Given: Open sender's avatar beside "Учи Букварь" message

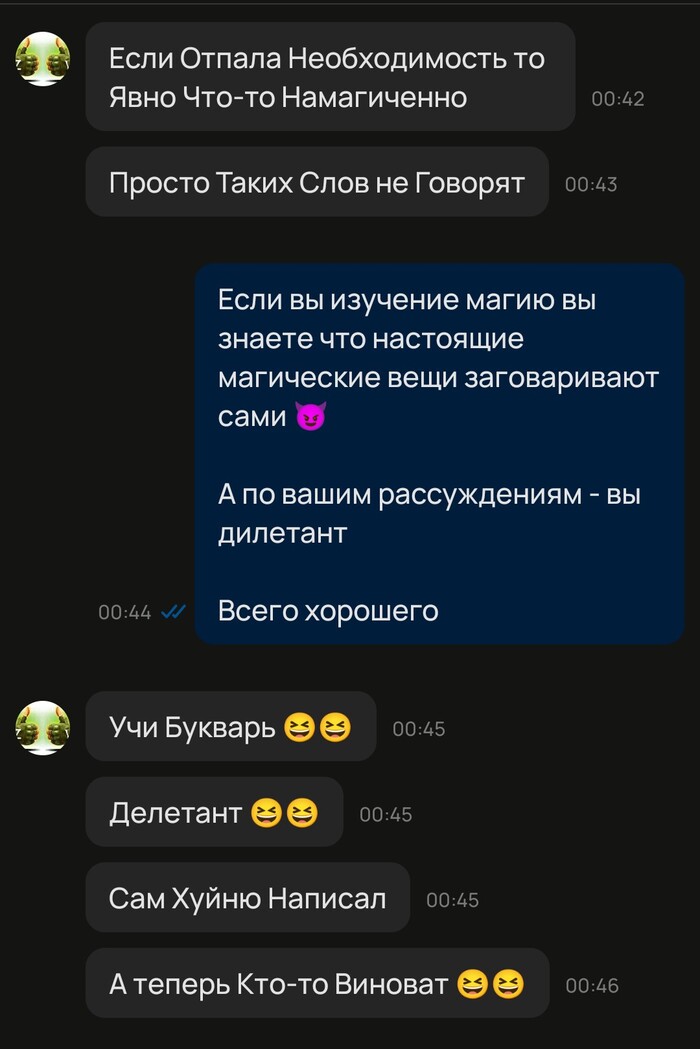Looking at the screenshot, I should coord(42,727).
